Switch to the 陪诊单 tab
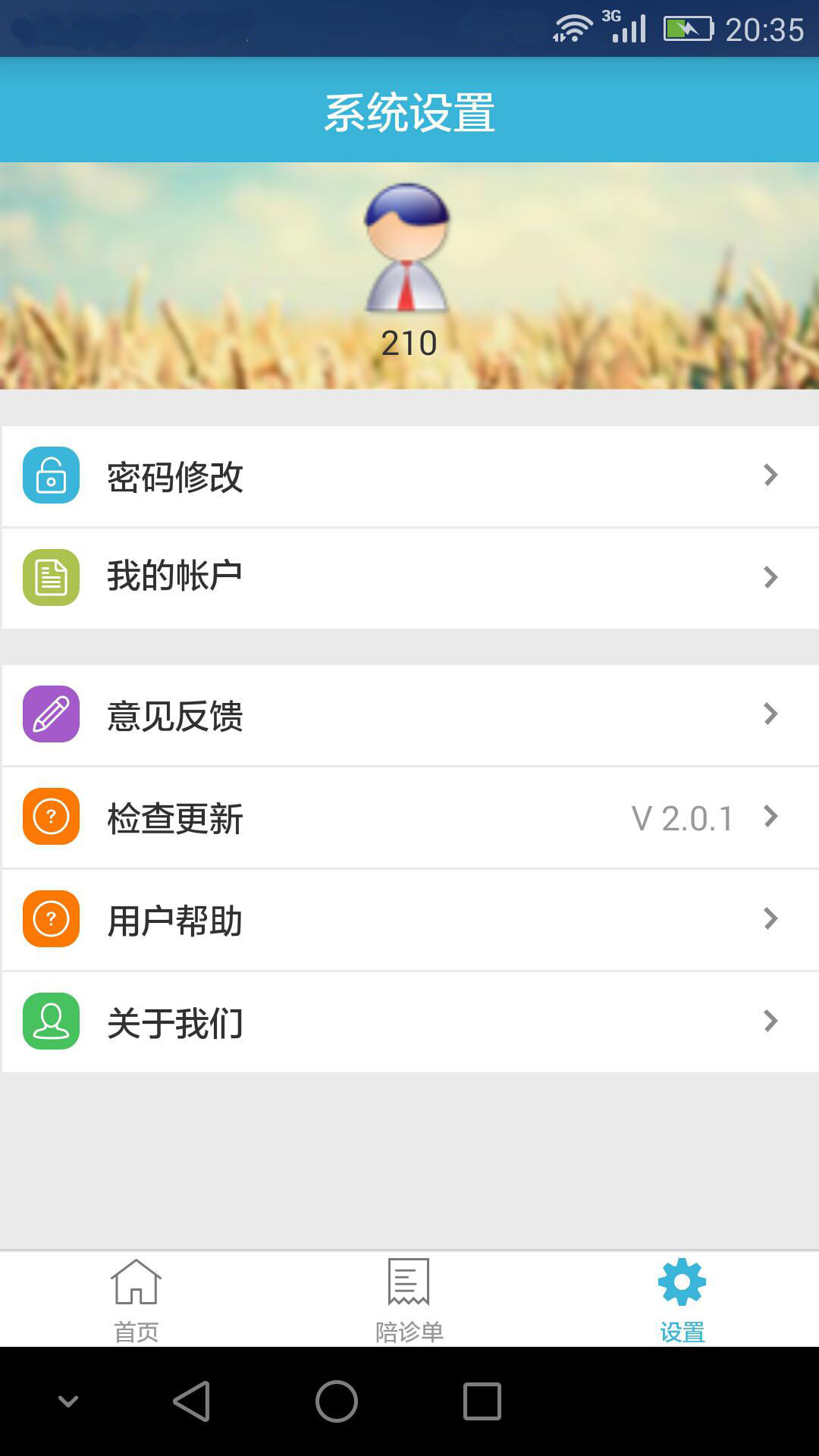Screen dimensions: 819x1456 pyautogui.click(x=409, y=1300)
